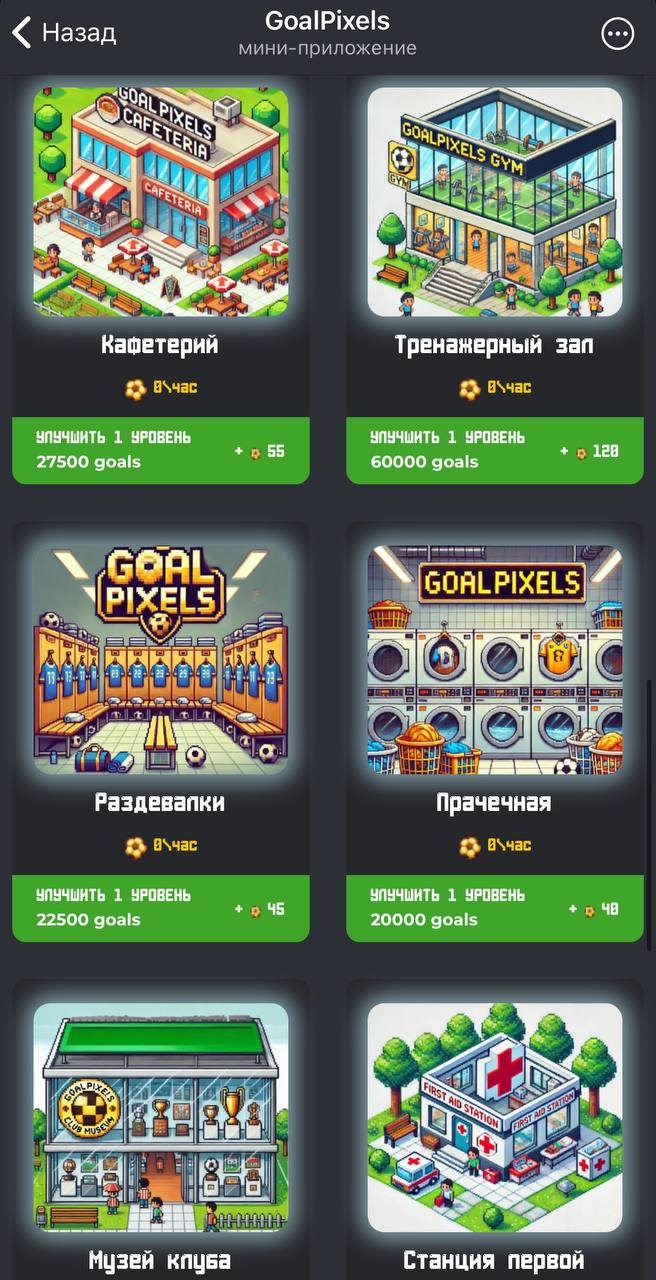Upgrade Прачечная for 20000 goals

click(x=495, y=908)
